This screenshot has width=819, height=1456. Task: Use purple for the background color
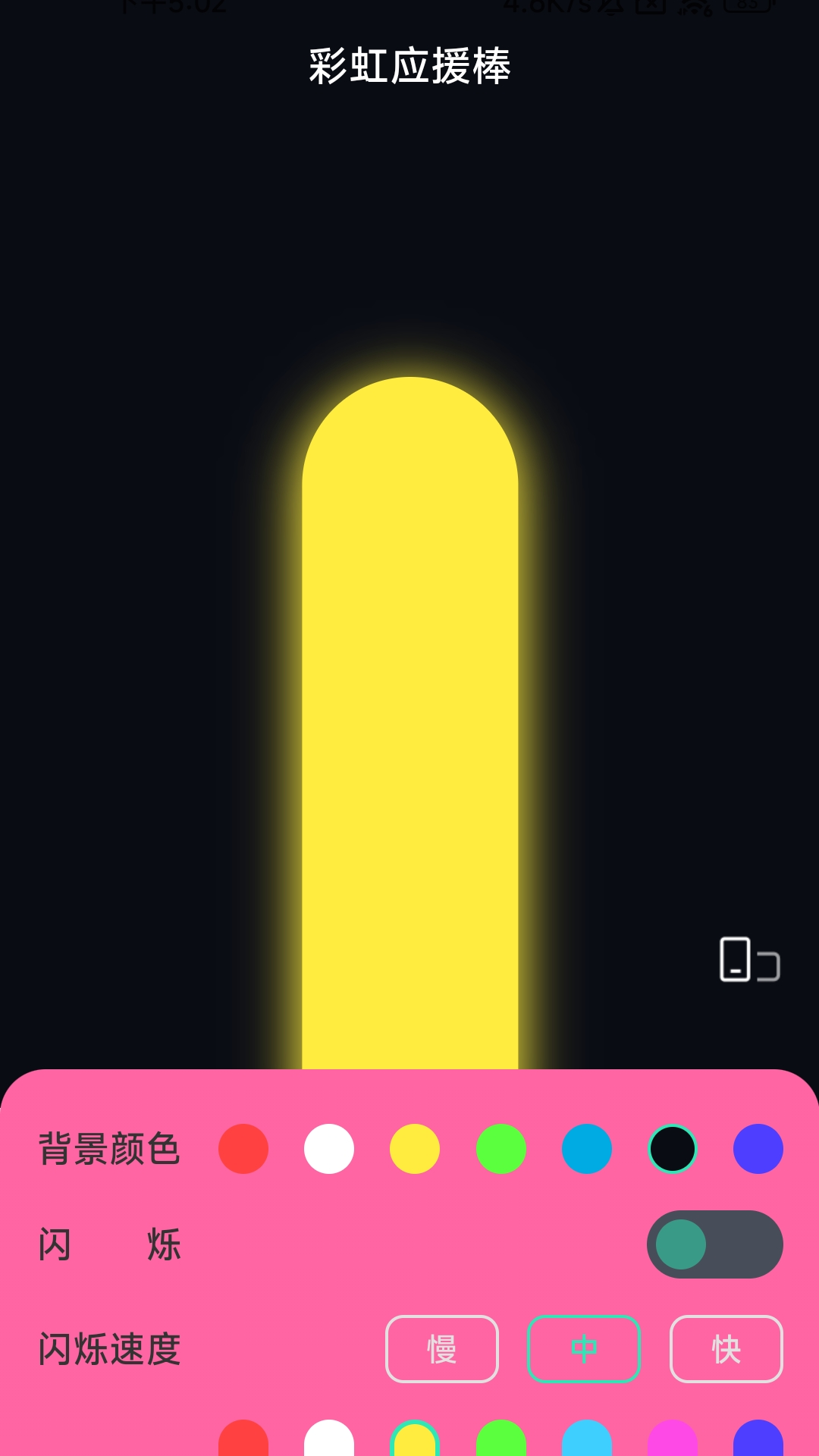click(758, 1149)
